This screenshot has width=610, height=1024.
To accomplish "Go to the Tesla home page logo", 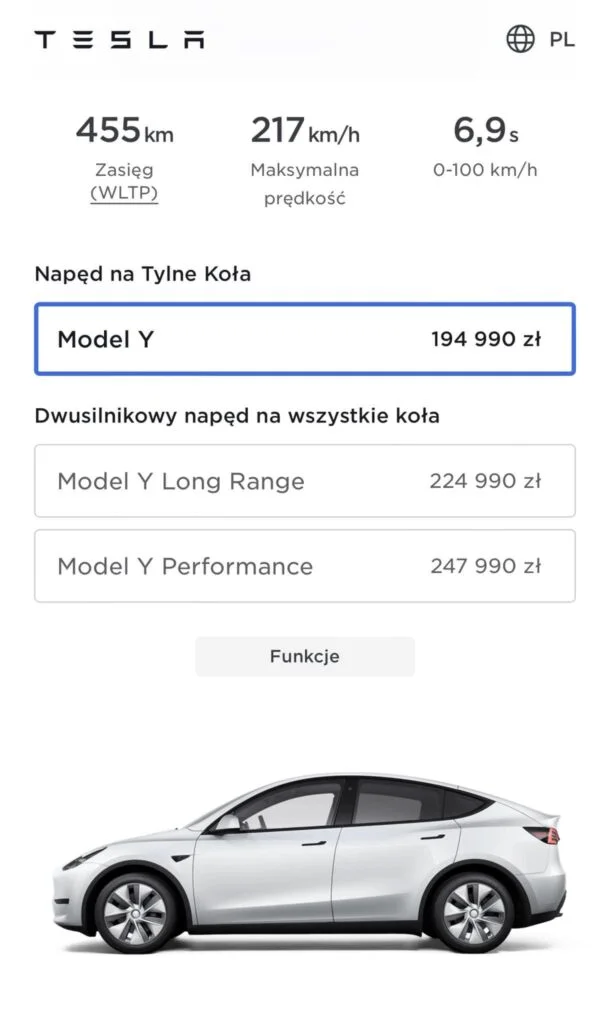I will coord(119,40).
